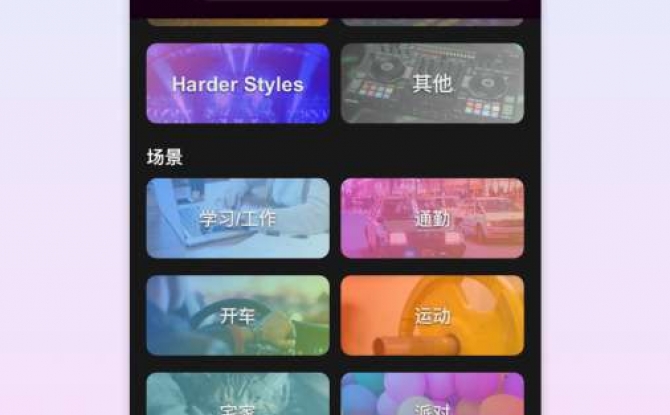Screen dimensions: 670x415
Task: Select the 学习/工作 scene card
Action: [x=237, y=219]
